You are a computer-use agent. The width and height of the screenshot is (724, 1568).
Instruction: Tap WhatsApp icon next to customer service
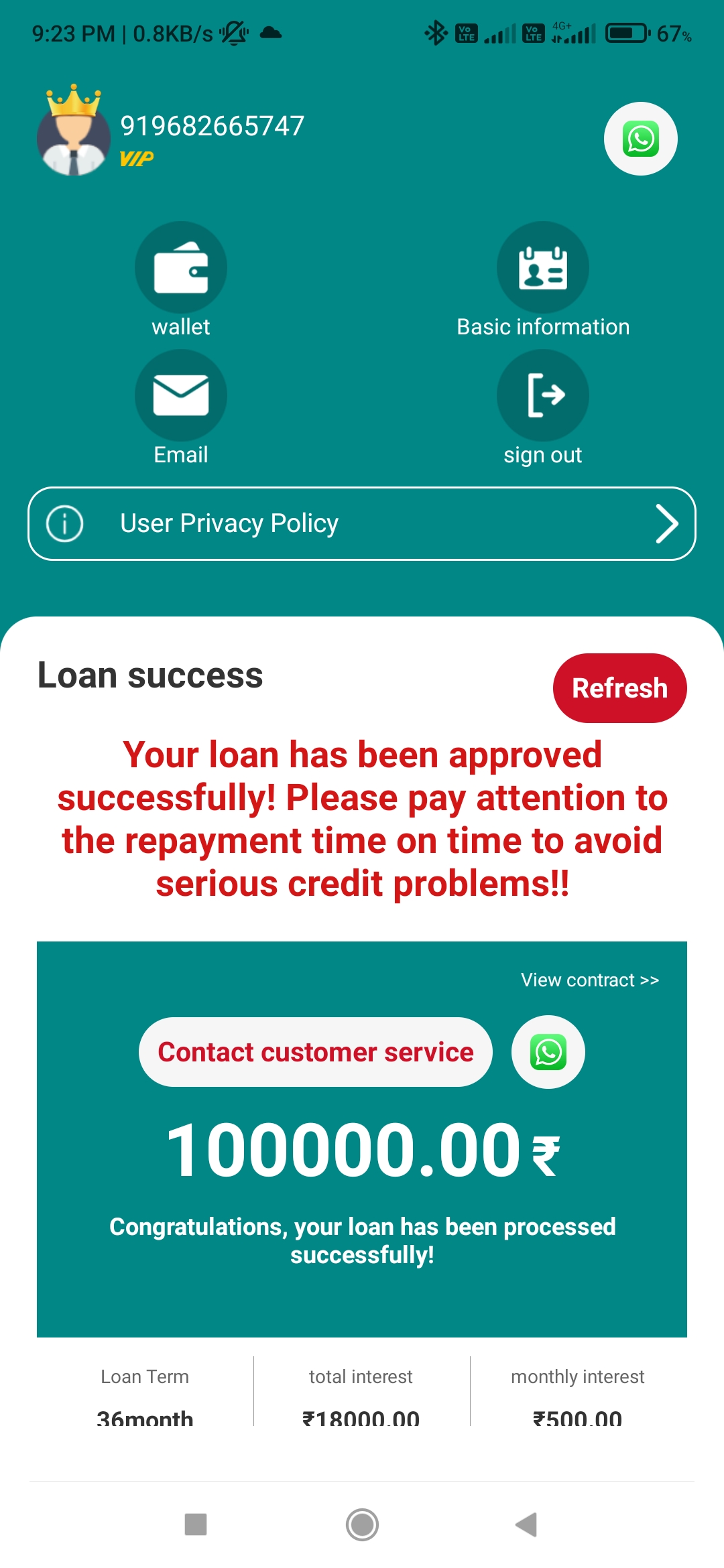548,1052
